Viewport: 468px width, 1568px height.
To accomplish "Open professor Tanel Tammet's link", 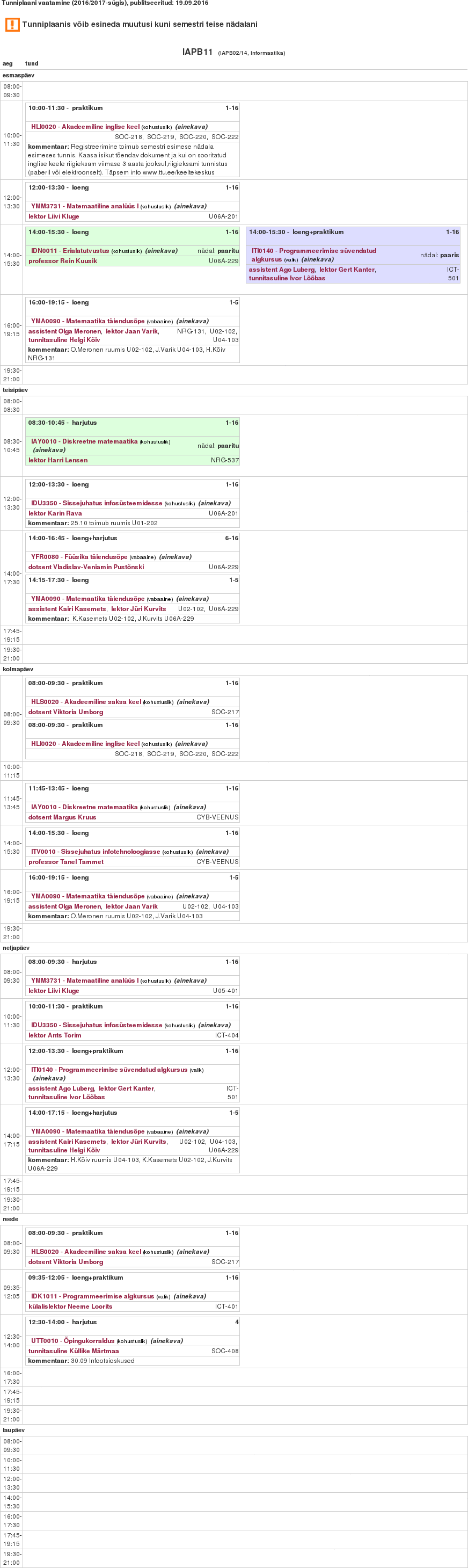I will [65, 862].
